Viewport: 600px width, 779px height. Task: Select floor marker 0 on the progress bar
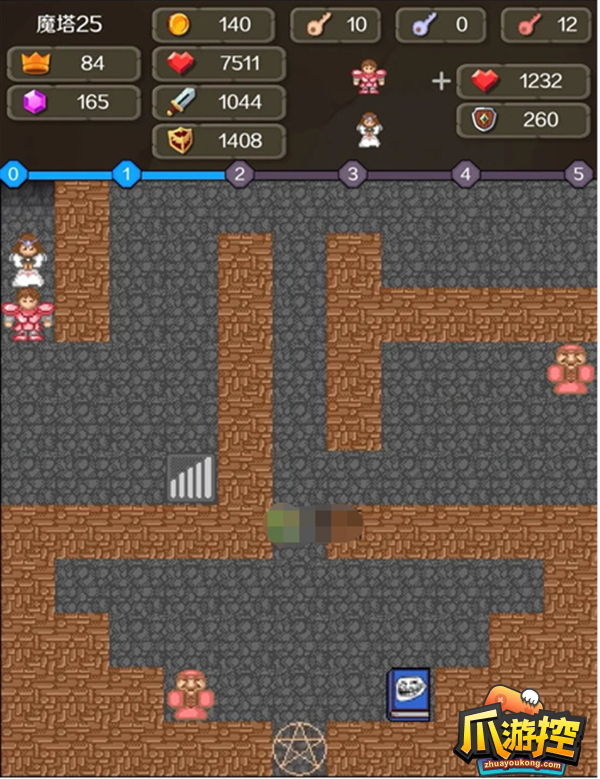[13, 175]
